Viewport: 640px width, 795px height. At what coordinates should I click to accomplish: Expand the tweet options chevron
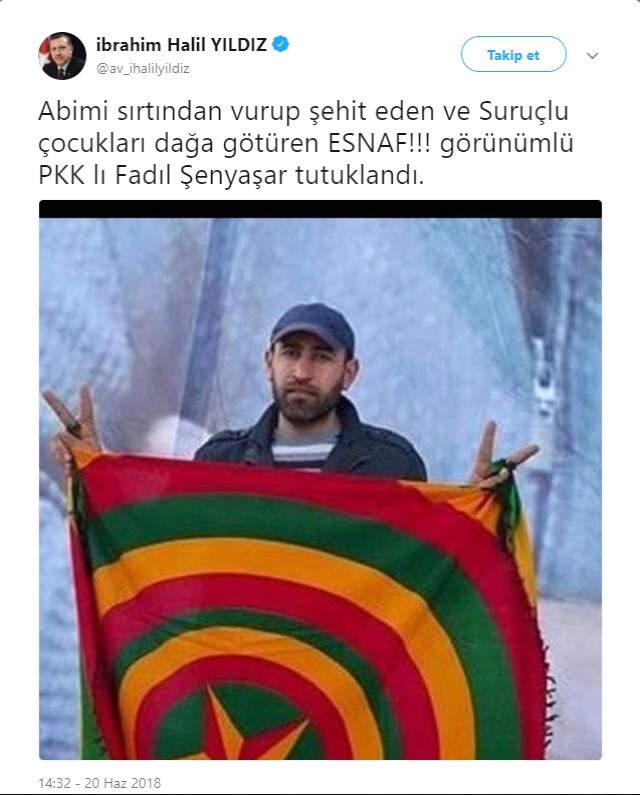click(x=592, y=56)
